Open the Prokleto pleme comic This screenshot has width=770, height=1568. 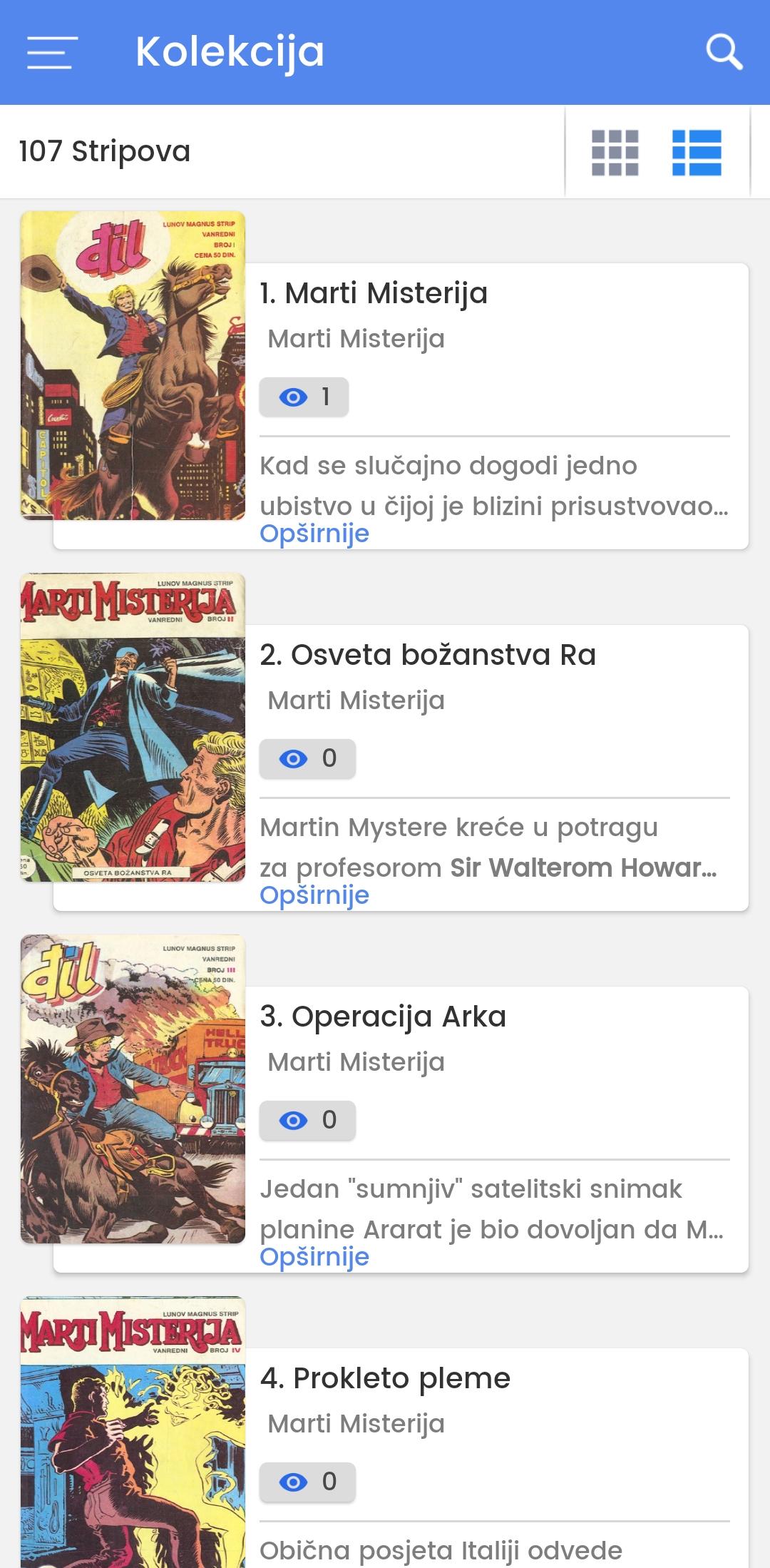pos(385,1378)
